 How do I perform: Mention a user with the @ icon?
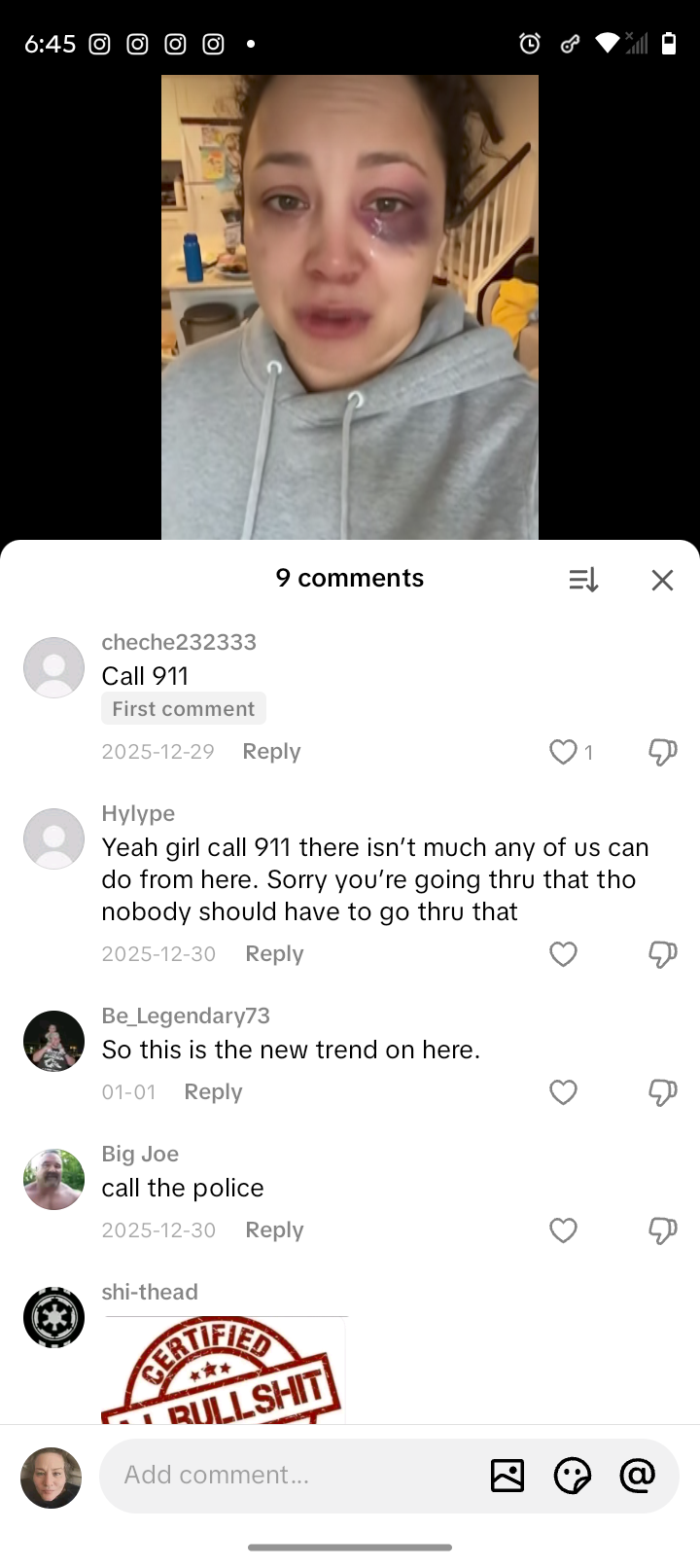[x=637, y=1476]
